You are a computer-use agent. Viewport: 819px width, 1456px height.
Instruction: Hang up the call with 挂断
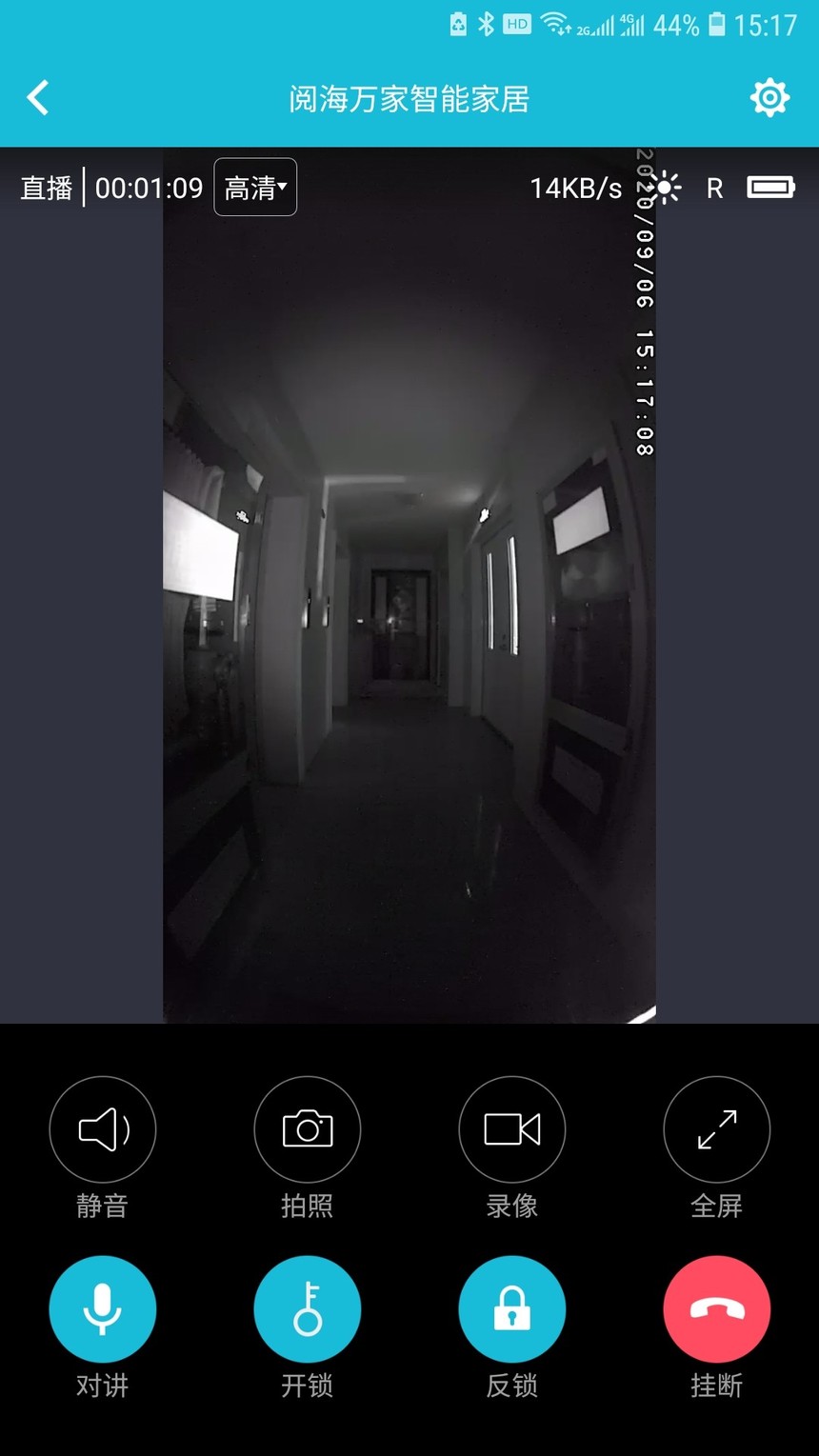[x=717, y=1309]
